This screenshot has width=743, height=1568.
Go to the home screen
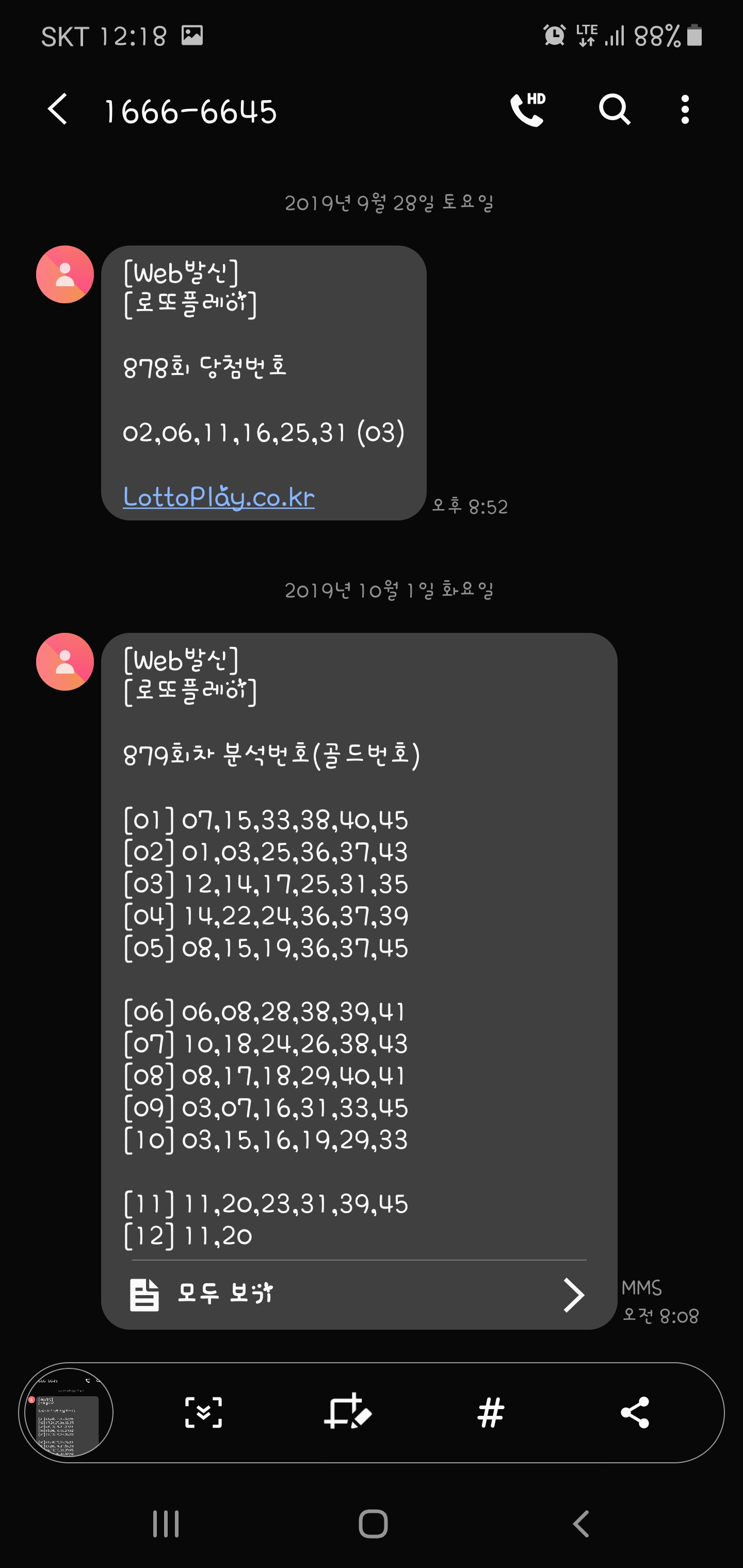pos(373,1524)
